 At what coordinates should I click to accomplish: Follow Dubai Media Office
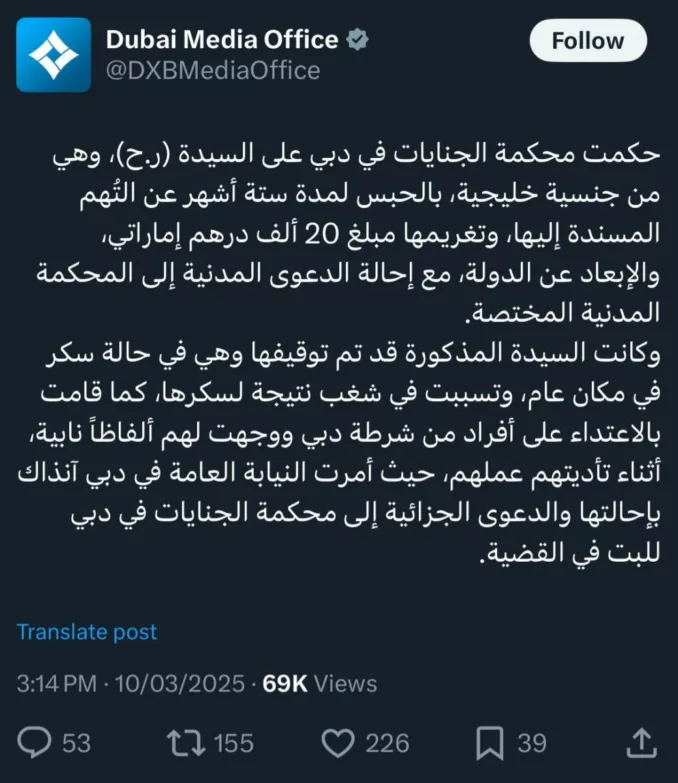587,41
